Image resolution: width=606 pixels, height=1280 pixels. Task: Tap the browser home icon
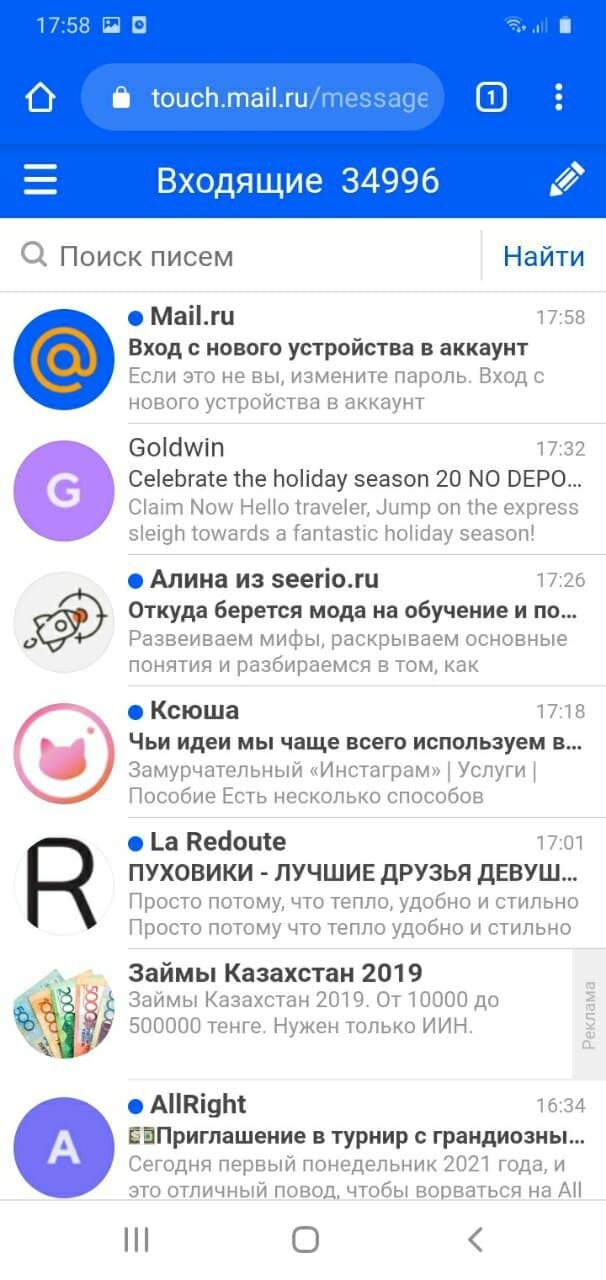coord(40,98)
